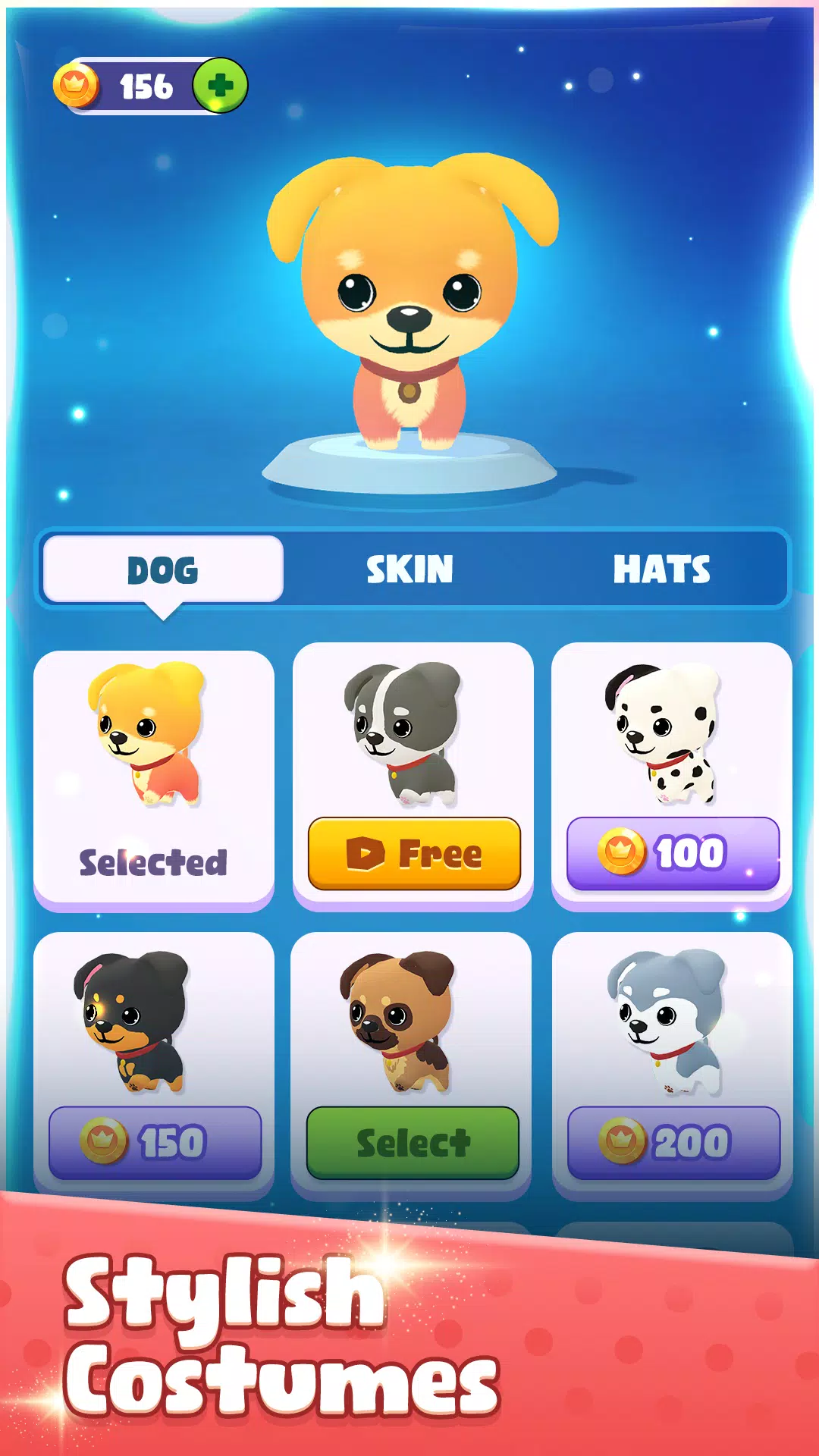Select the DOG tab
Image resolution: width=819 pixels, height=1456 pixels.
[163, 570]
